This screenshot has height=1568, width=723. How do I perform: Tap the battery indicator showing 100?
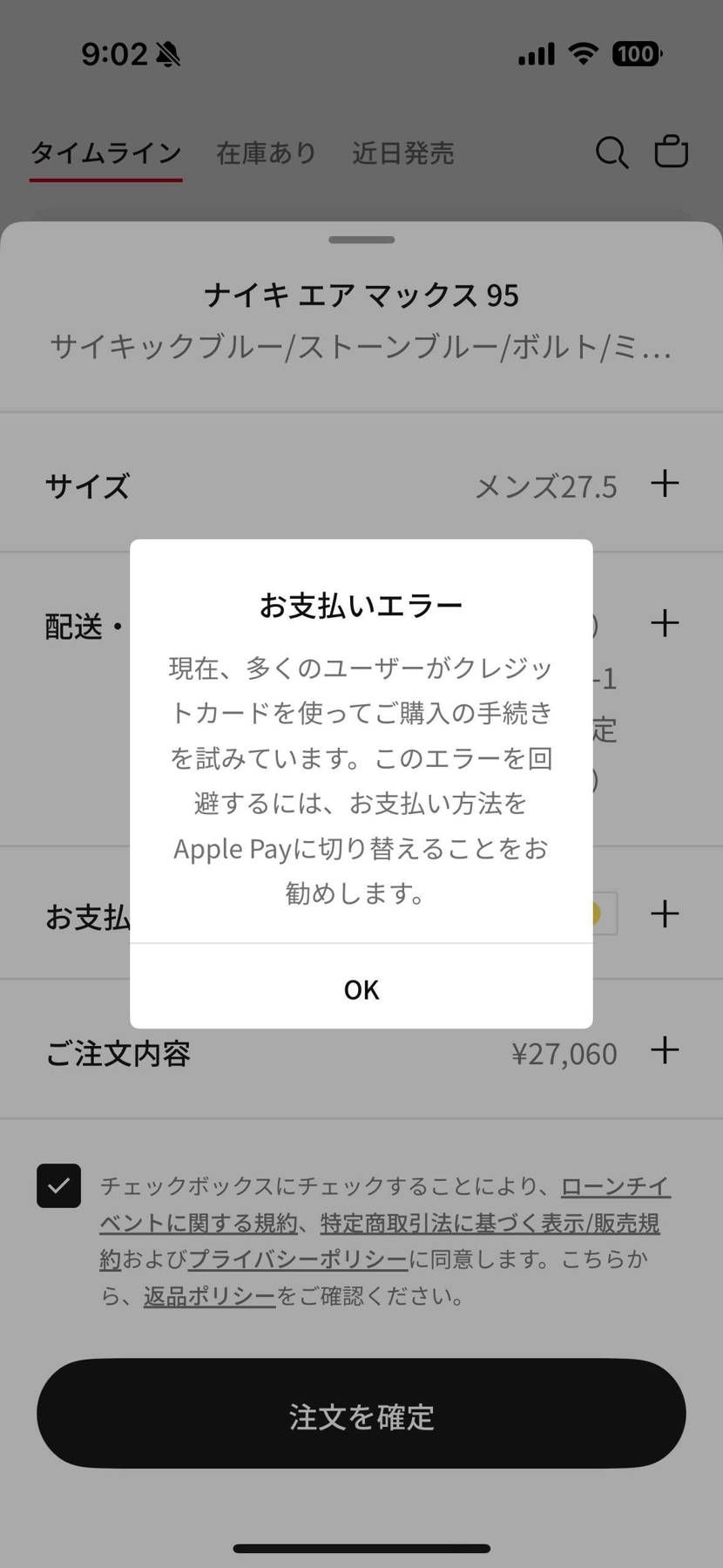(x=635, y=54)
